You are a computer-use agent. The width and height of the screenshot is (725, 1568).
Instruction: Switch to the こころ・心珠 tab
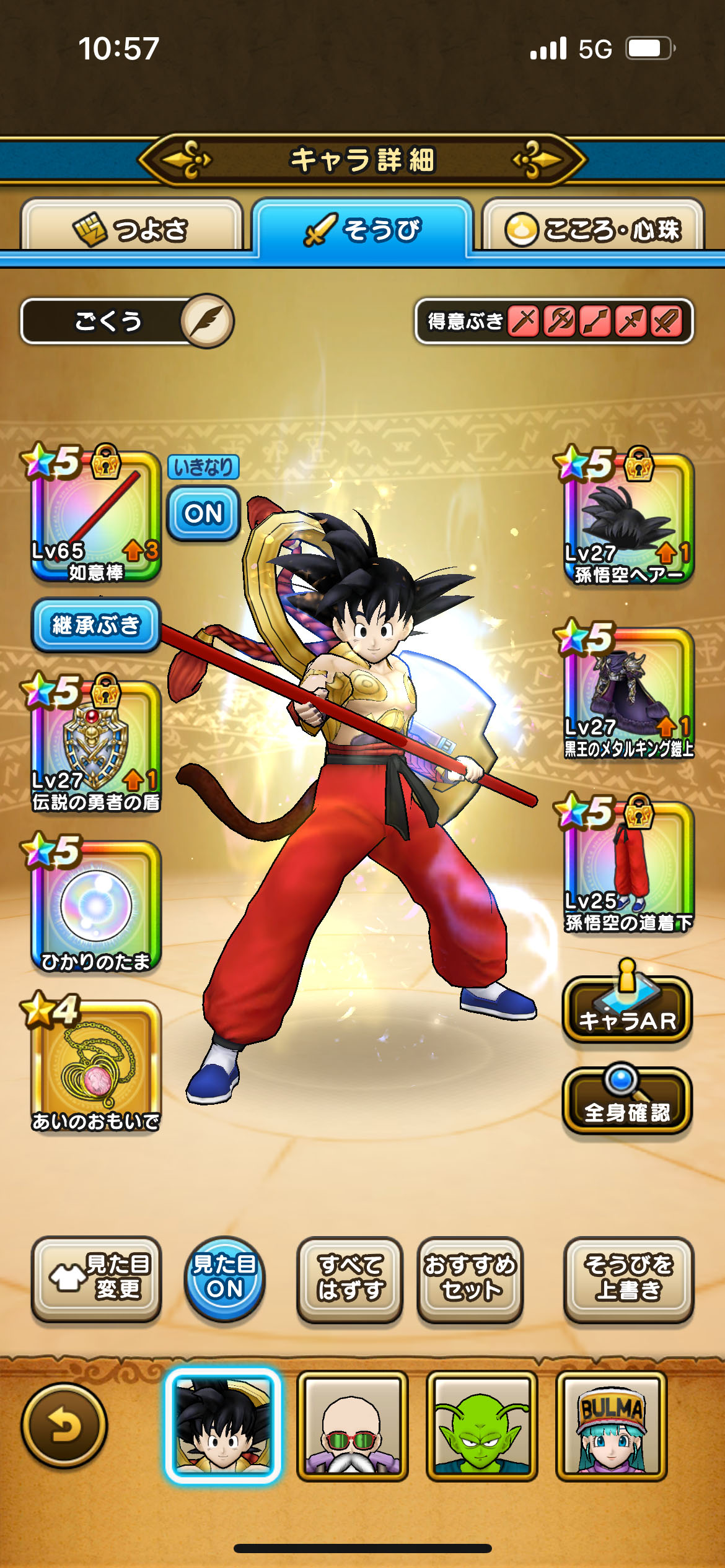coord(593,229)
